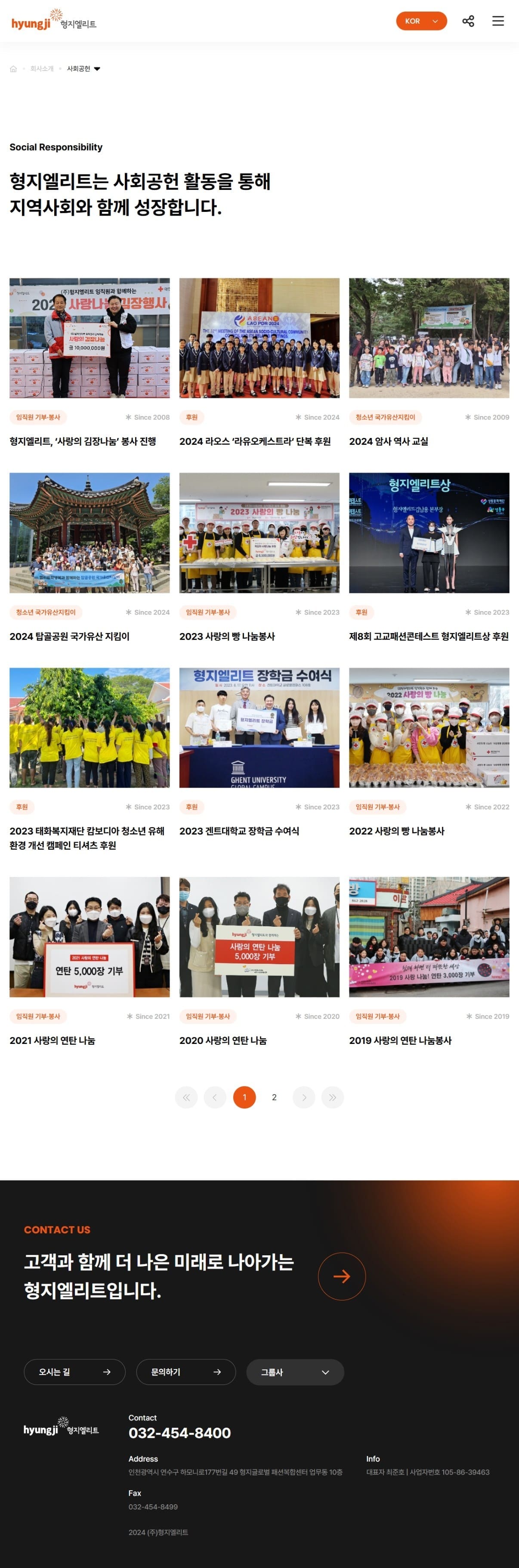This screenshot has height=1568, width=519.
Task: Tap the Contact Us circle arrow
Action: pos(342,1276)
